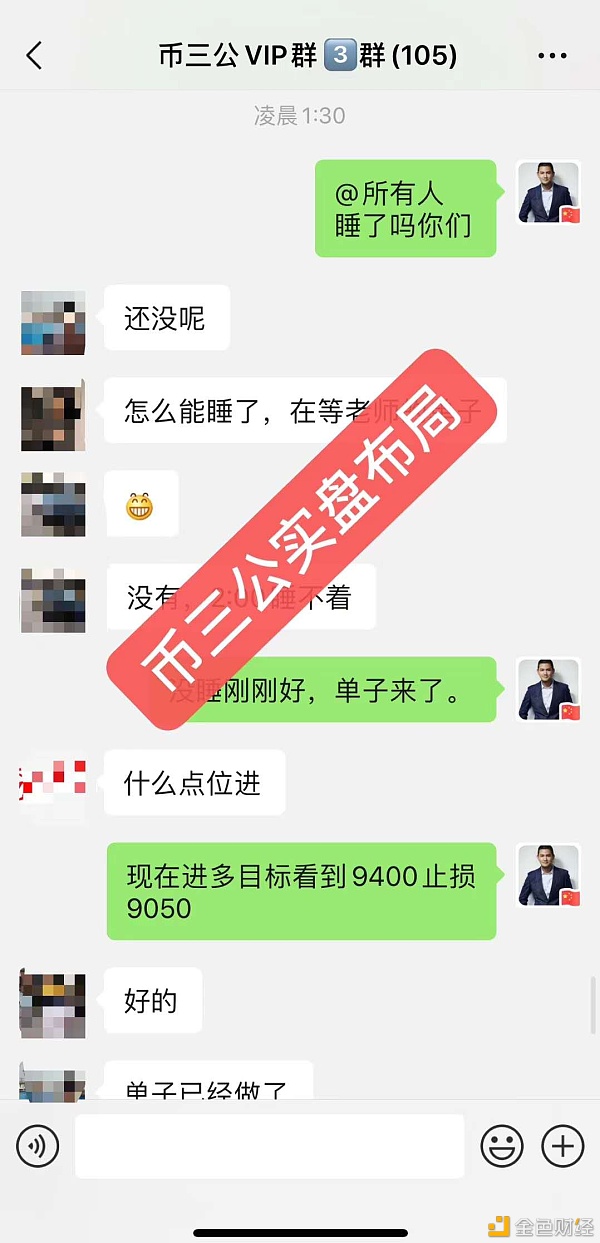600x1243 pixels.
Task: View profile beside 睡了吗你们 message
Action: 548,193
